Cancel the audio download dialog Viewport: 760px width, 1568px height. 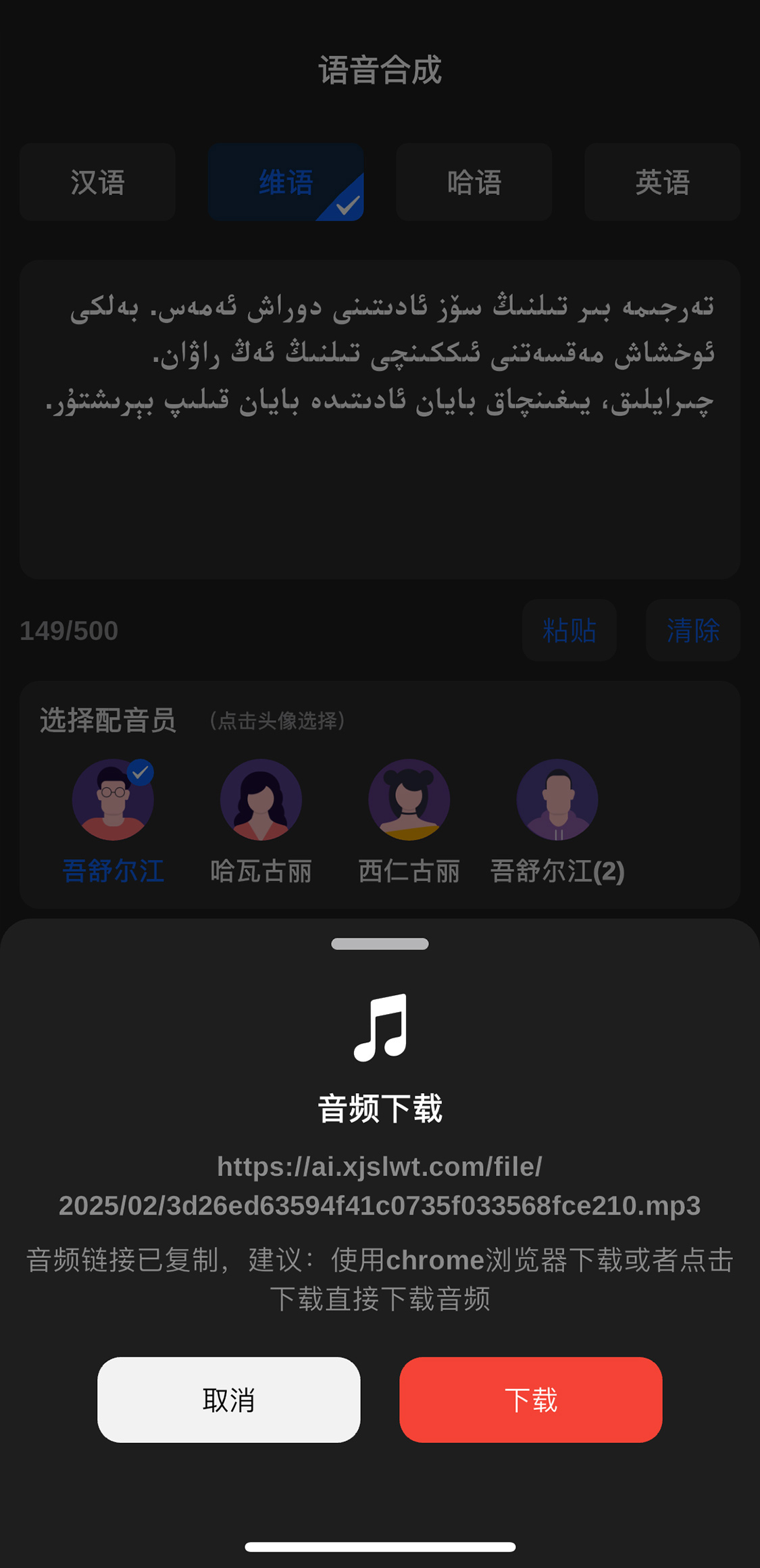coord(228,1399)
